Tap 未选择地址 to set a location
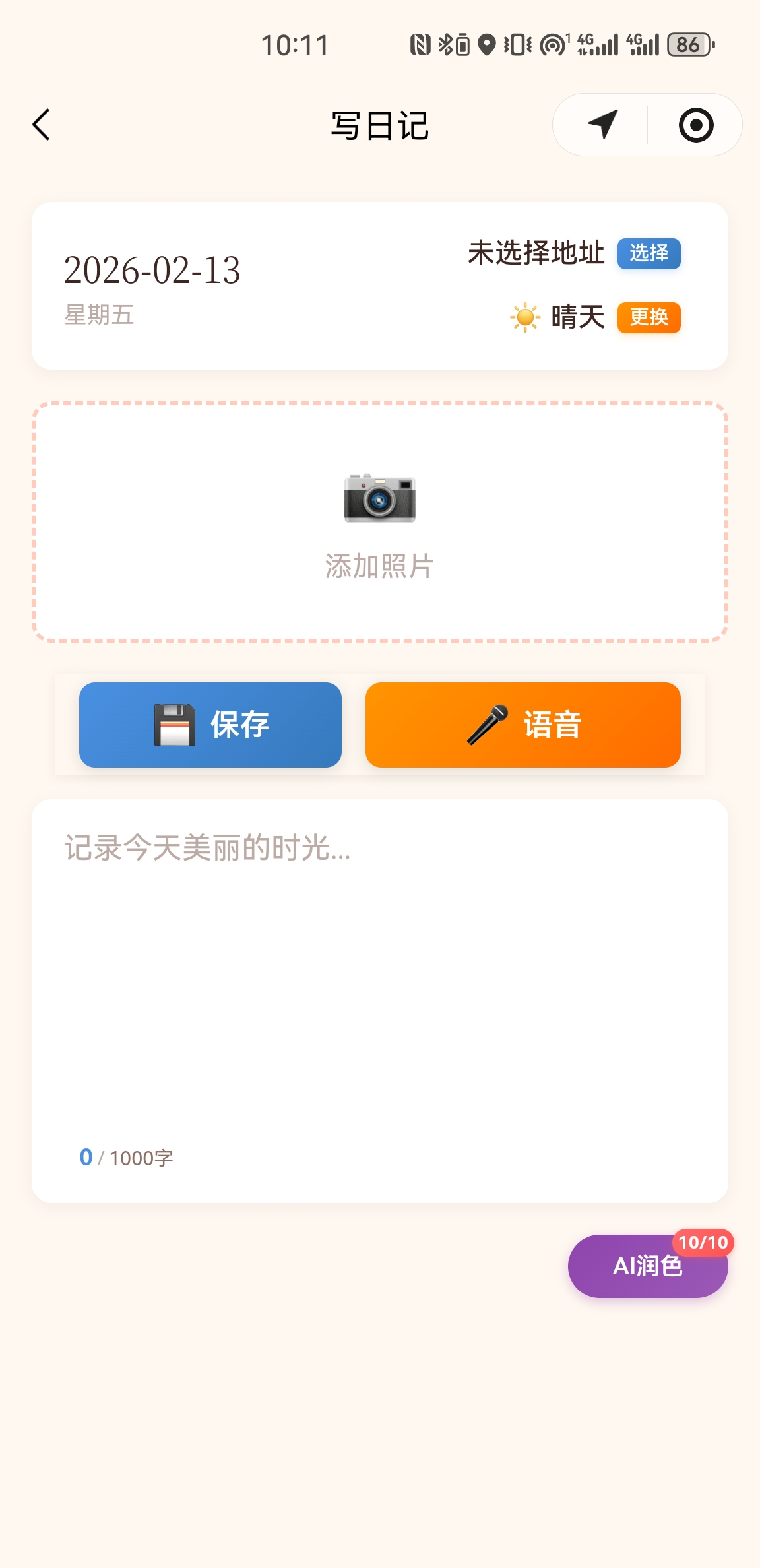This screenshot has height=1568, width=760. point(535,253)
